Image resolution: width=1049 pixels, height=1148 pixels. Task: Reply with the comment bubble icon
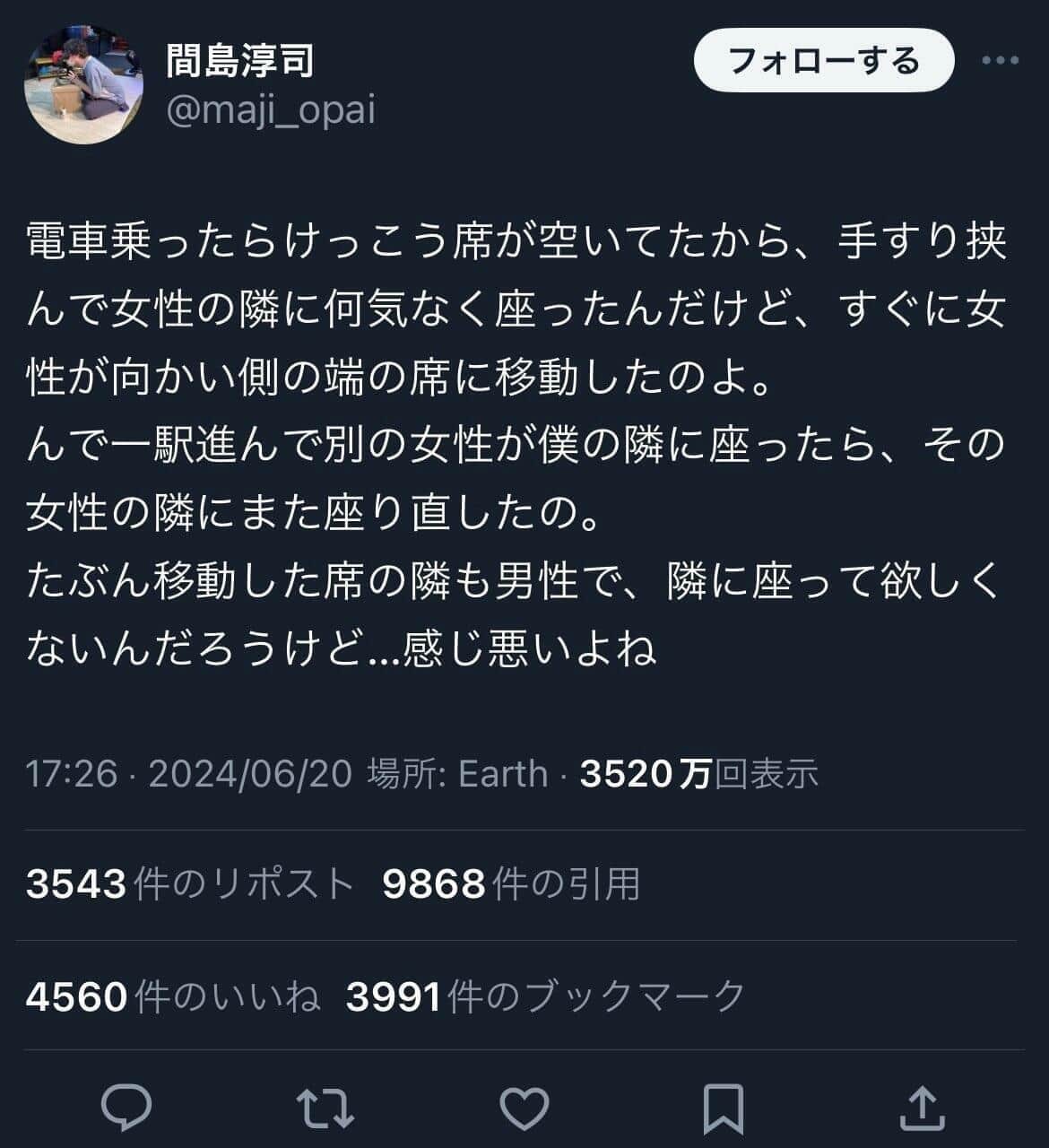pos(126,1108)
